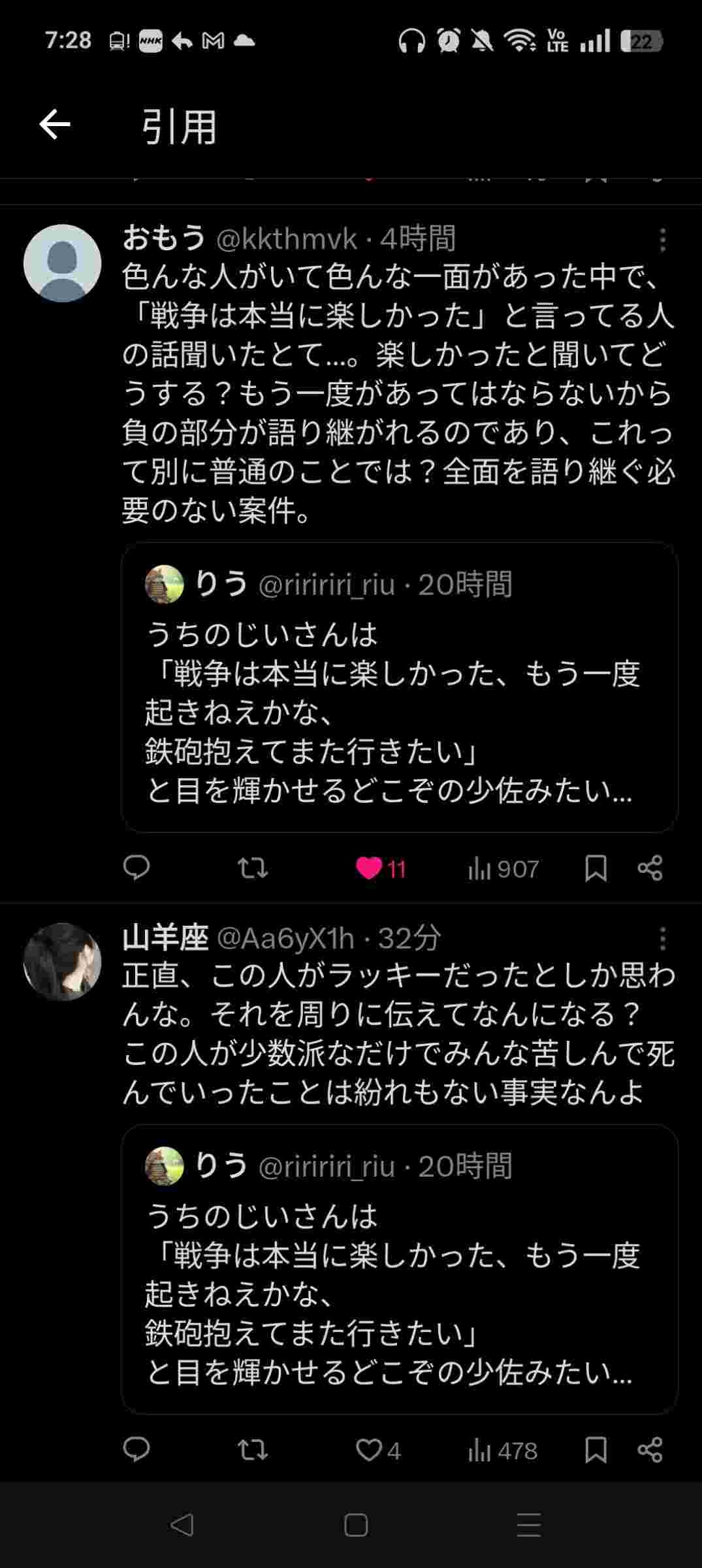Reply to 山羊座's post

tap(136, 1450)
